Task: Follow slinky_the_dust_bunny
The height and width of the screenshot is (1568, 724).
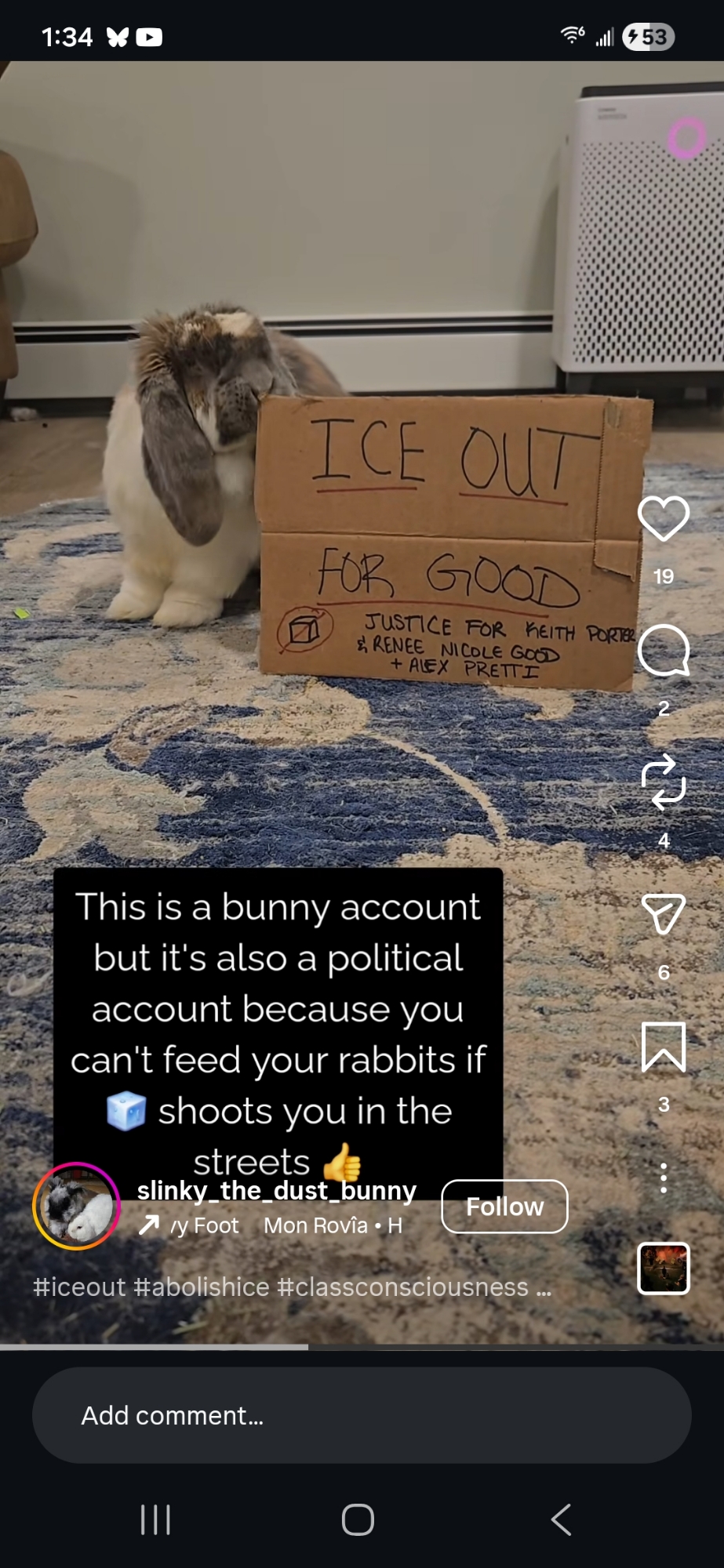Action: (504, 1206)
